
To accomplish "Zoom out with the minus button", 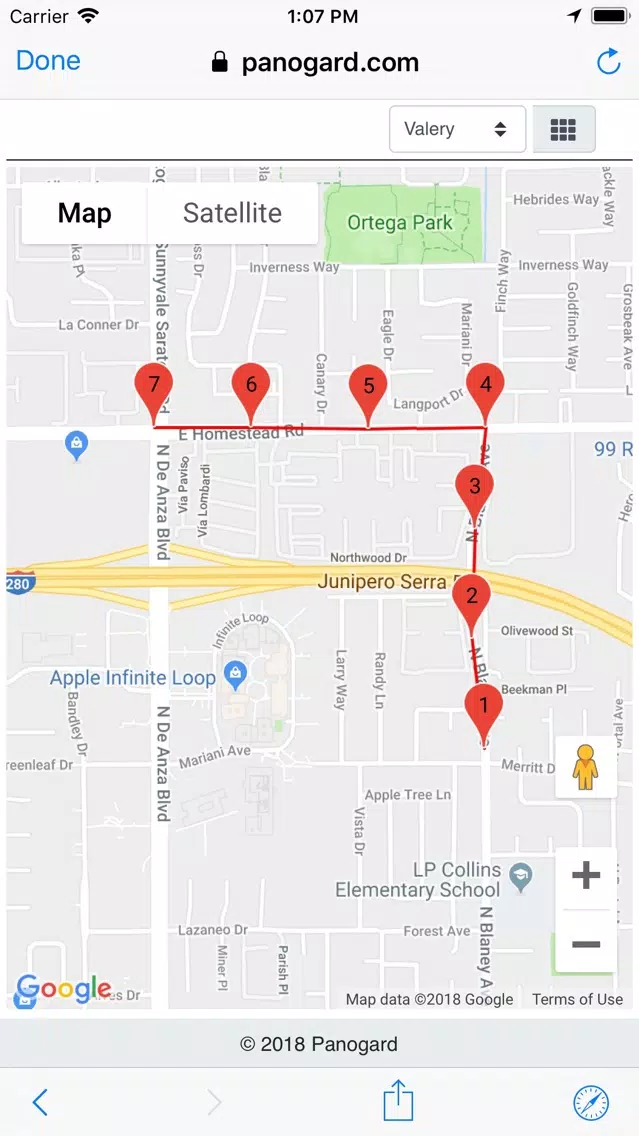I will point(585,943).
